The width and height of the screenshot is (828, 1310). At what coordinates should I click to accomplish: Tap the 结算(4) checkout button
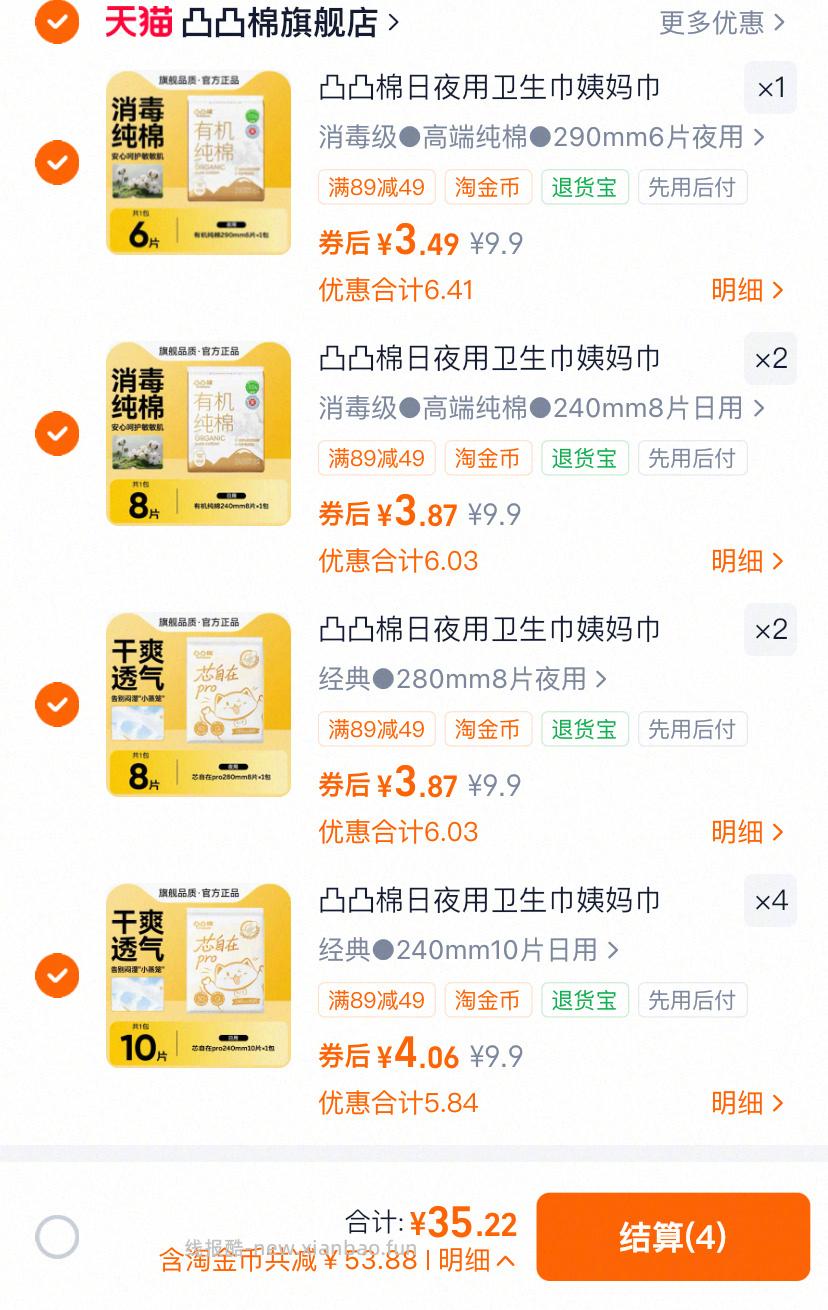tap(673, 1237)
